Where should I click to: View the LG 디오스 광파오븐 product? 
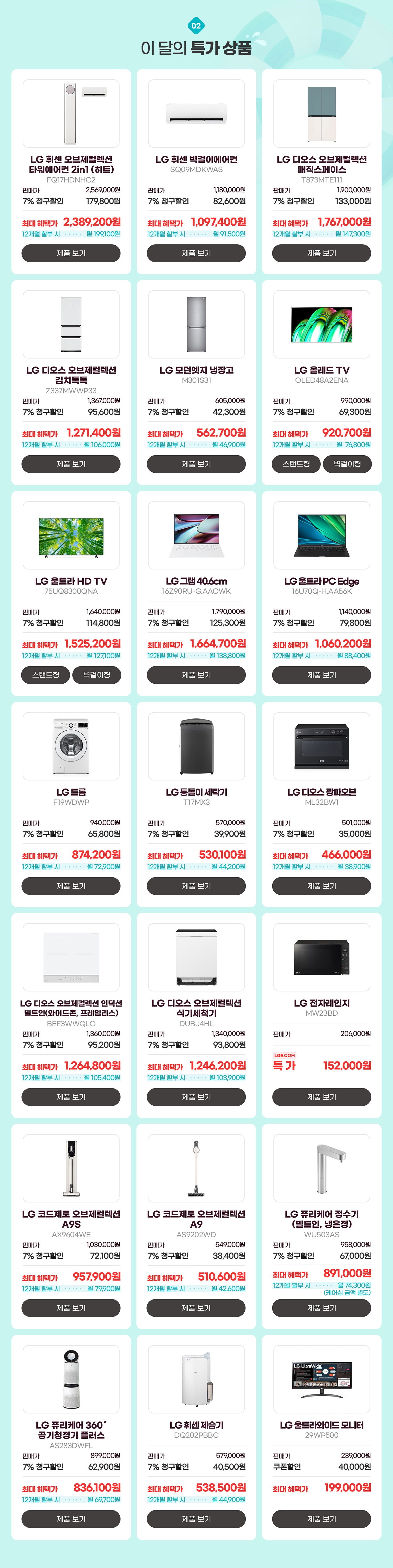(x=321, y=886)
